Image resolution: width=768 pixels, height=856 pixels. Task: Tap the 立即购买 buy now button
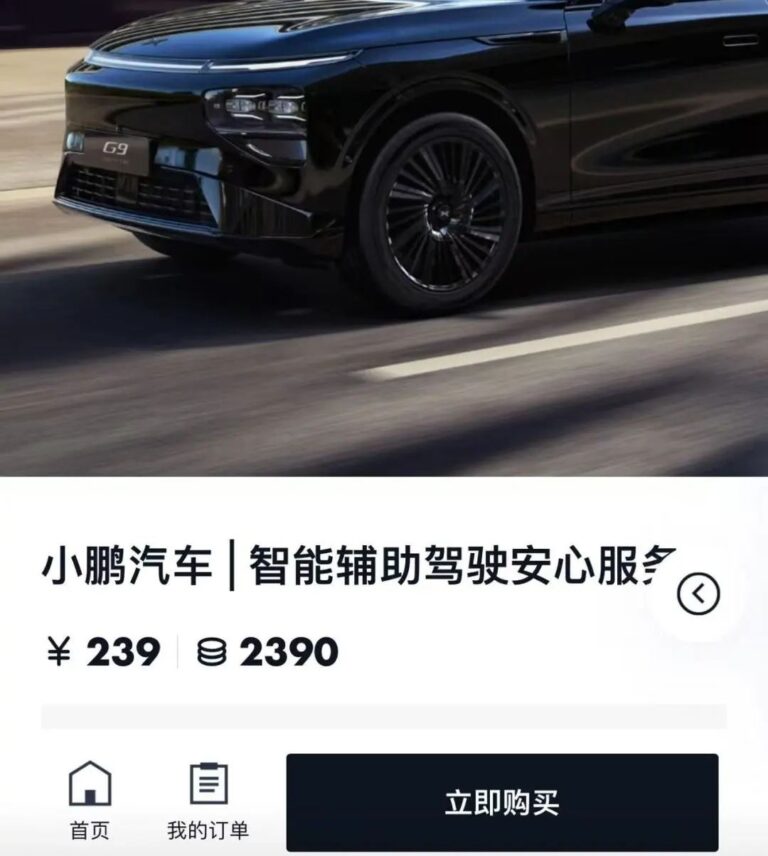coord(502,802)
